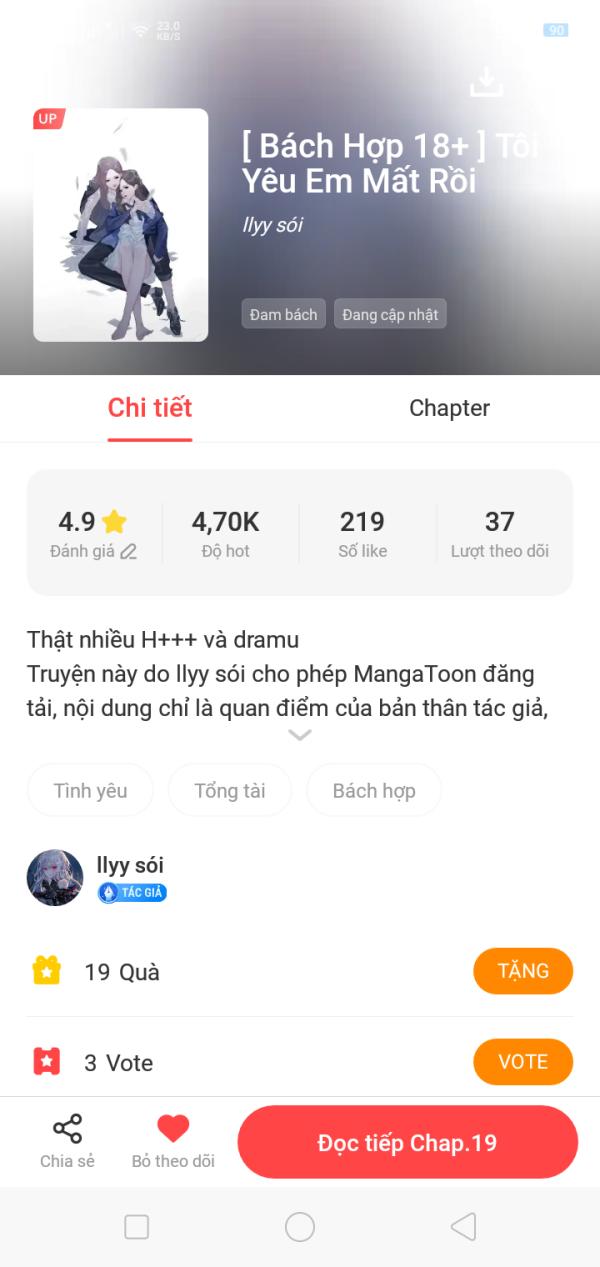The image size is (600, 1267).
Task: Send a gift with the TẶNG button
Action: coord(523,971)
